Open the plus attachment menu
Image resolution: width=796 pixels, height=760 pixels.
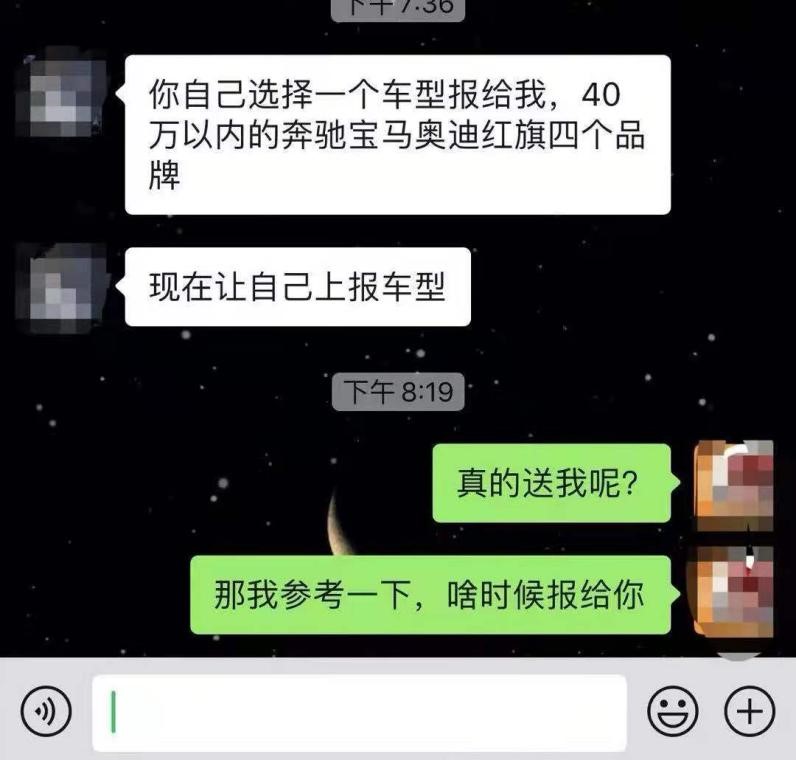click(x=749, y=712)
